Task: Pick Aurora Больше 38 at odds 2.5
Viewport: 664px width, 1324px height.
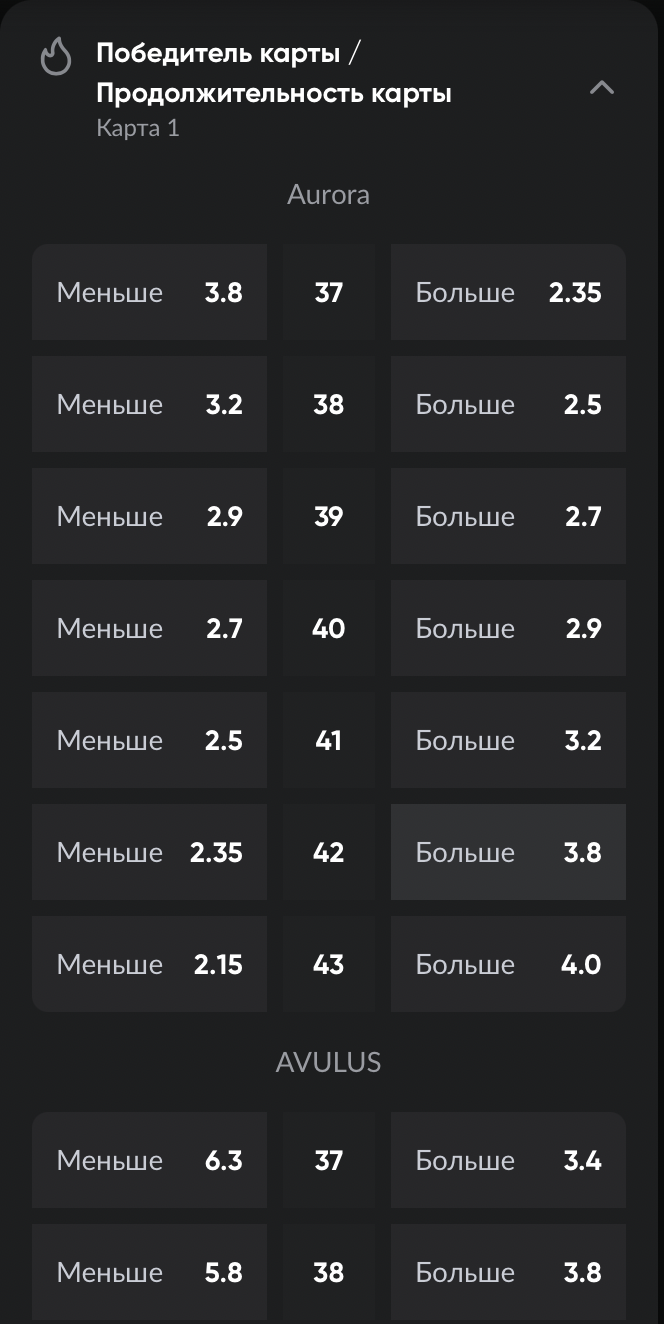Action: point(508,404)
